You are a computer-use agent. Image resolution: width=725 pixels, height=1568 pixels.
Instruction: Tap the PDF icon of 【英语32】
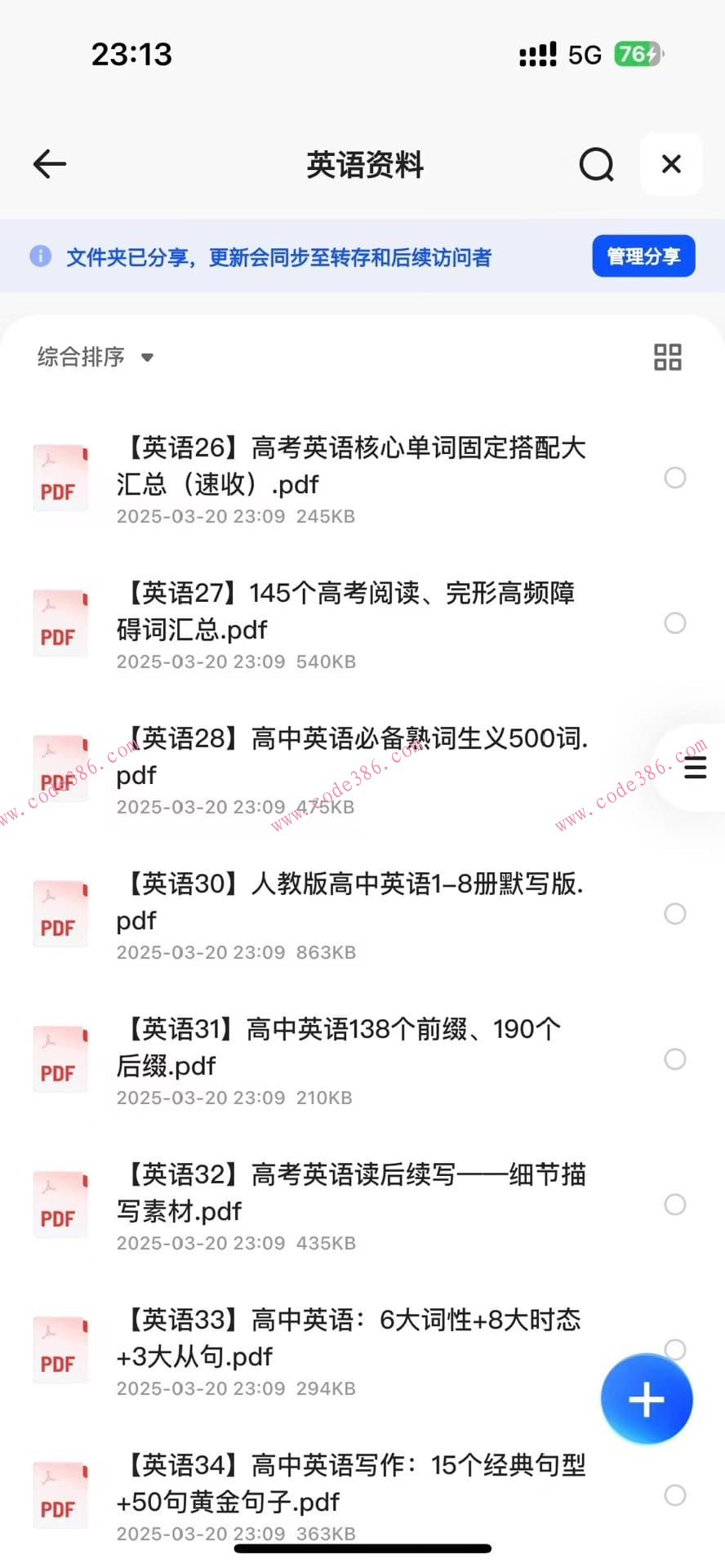(x=60, y=1204)
